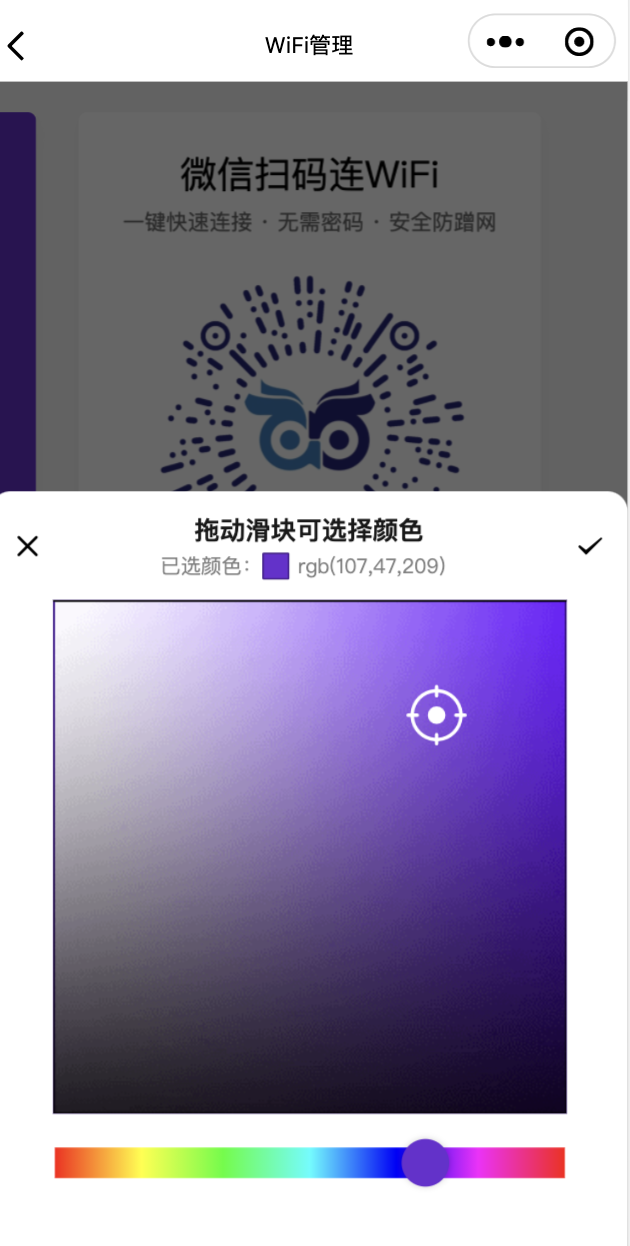
Task: Confirm selected color with checkmark
Action: (x=590, y=546)
